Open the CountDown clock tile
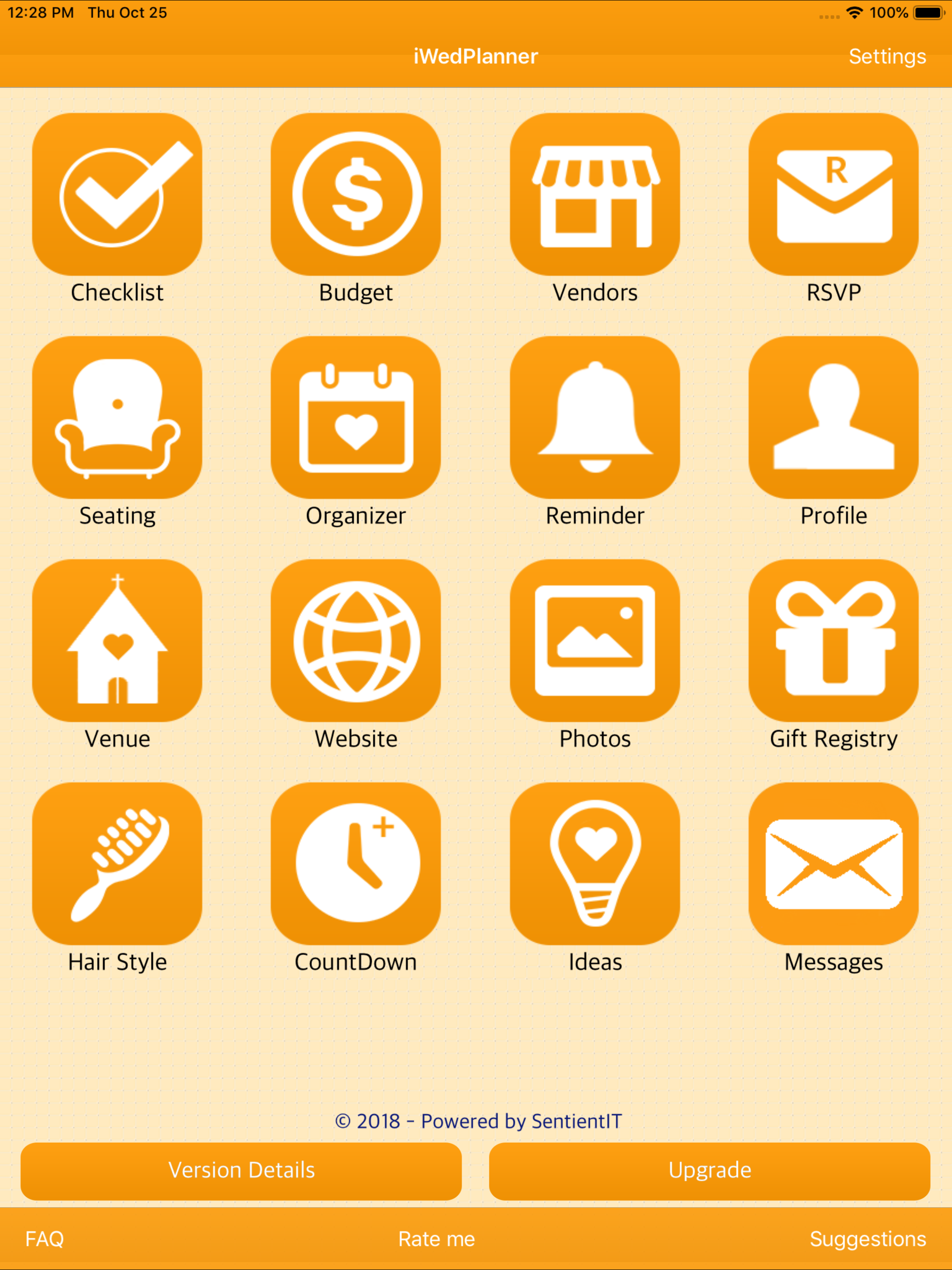Viewport: 952px width, 1270px height. (356, 864)
